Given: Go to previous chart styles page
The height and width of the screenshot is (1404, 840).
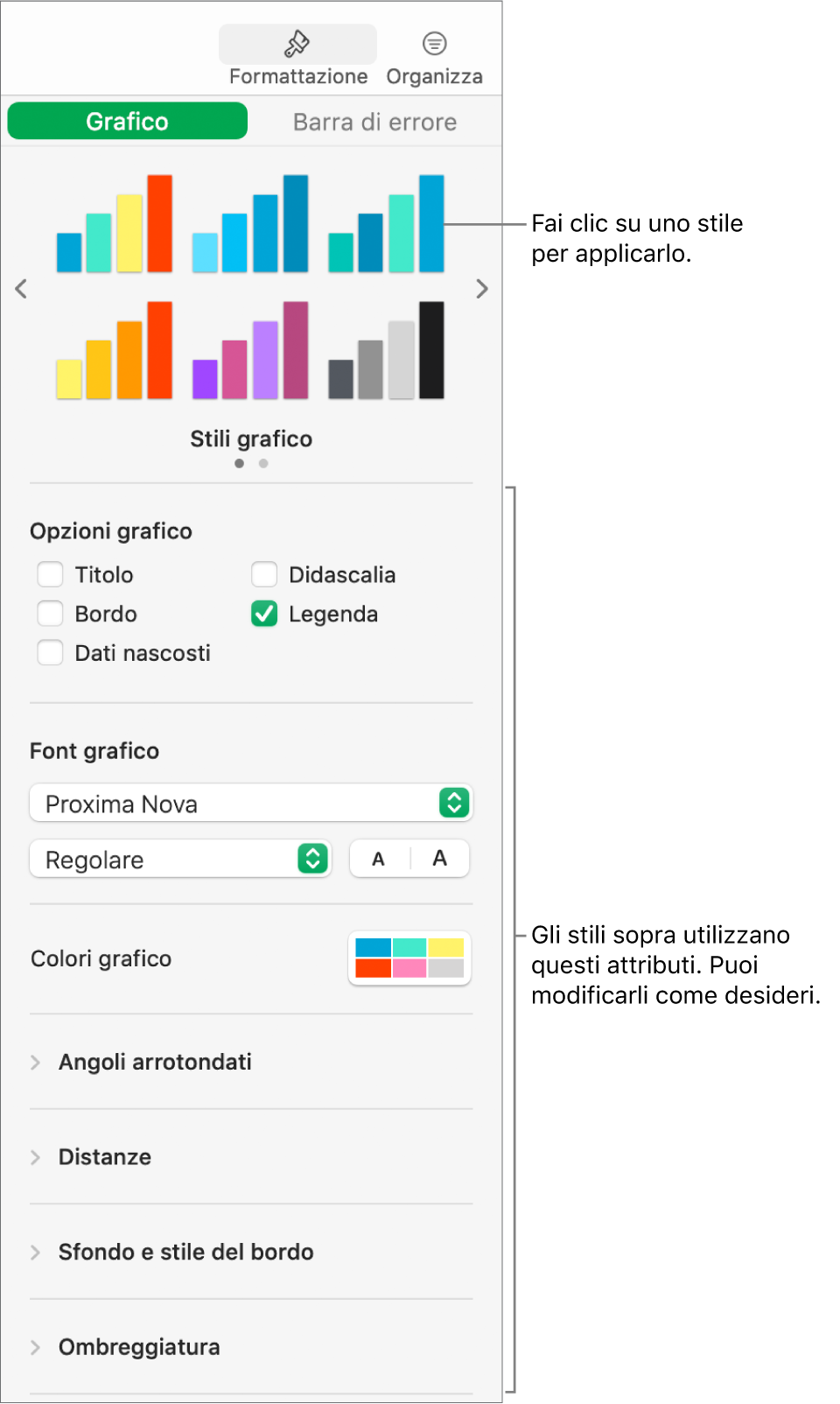Looking at the screenshot, I should pyautogui.click(x=21, y=289).
